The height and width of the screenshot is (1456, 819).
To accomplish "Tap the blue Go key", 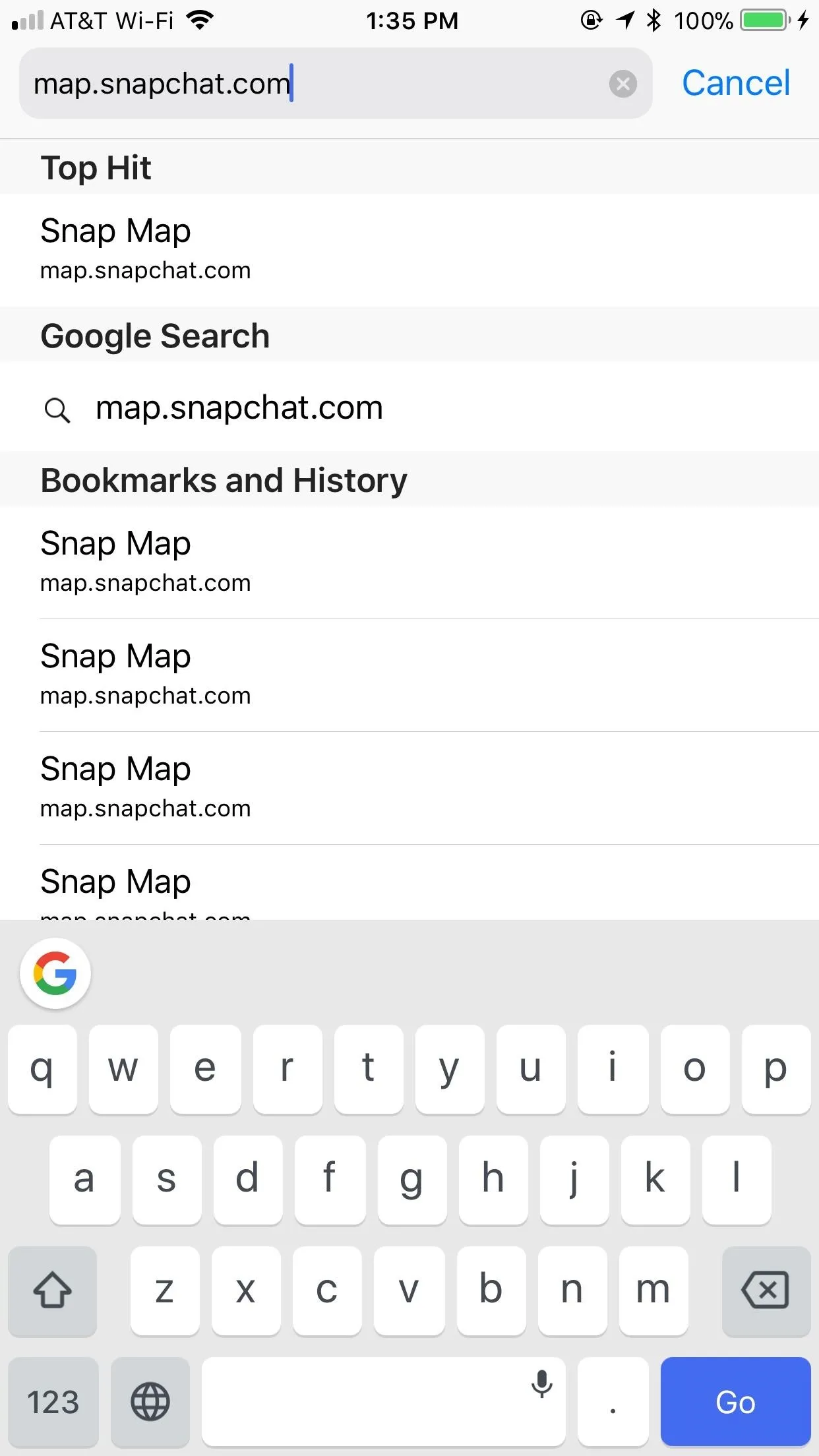I will [x=735, y=1401].
